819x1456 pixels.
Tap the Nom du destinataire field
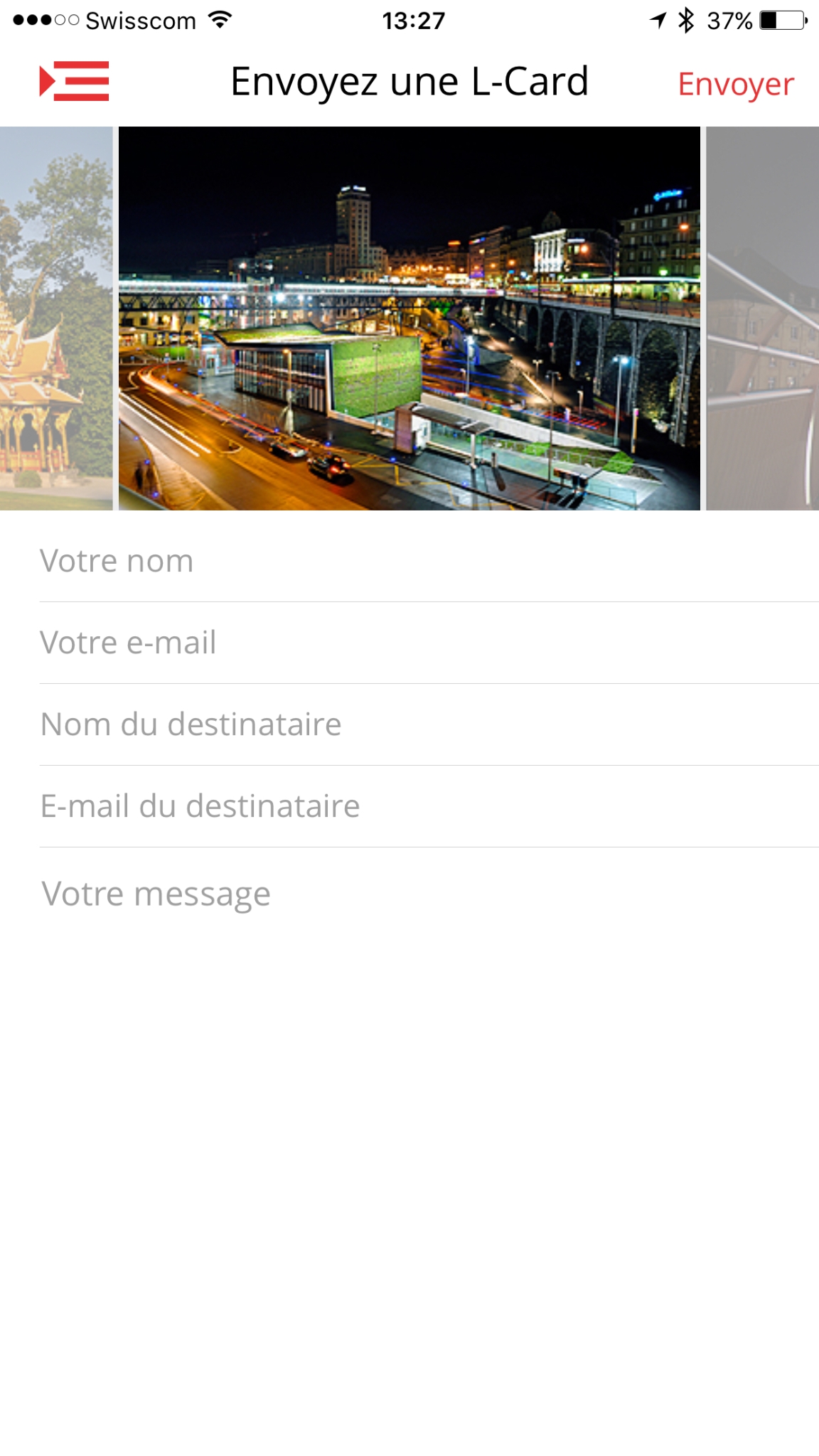pos(429,724)
